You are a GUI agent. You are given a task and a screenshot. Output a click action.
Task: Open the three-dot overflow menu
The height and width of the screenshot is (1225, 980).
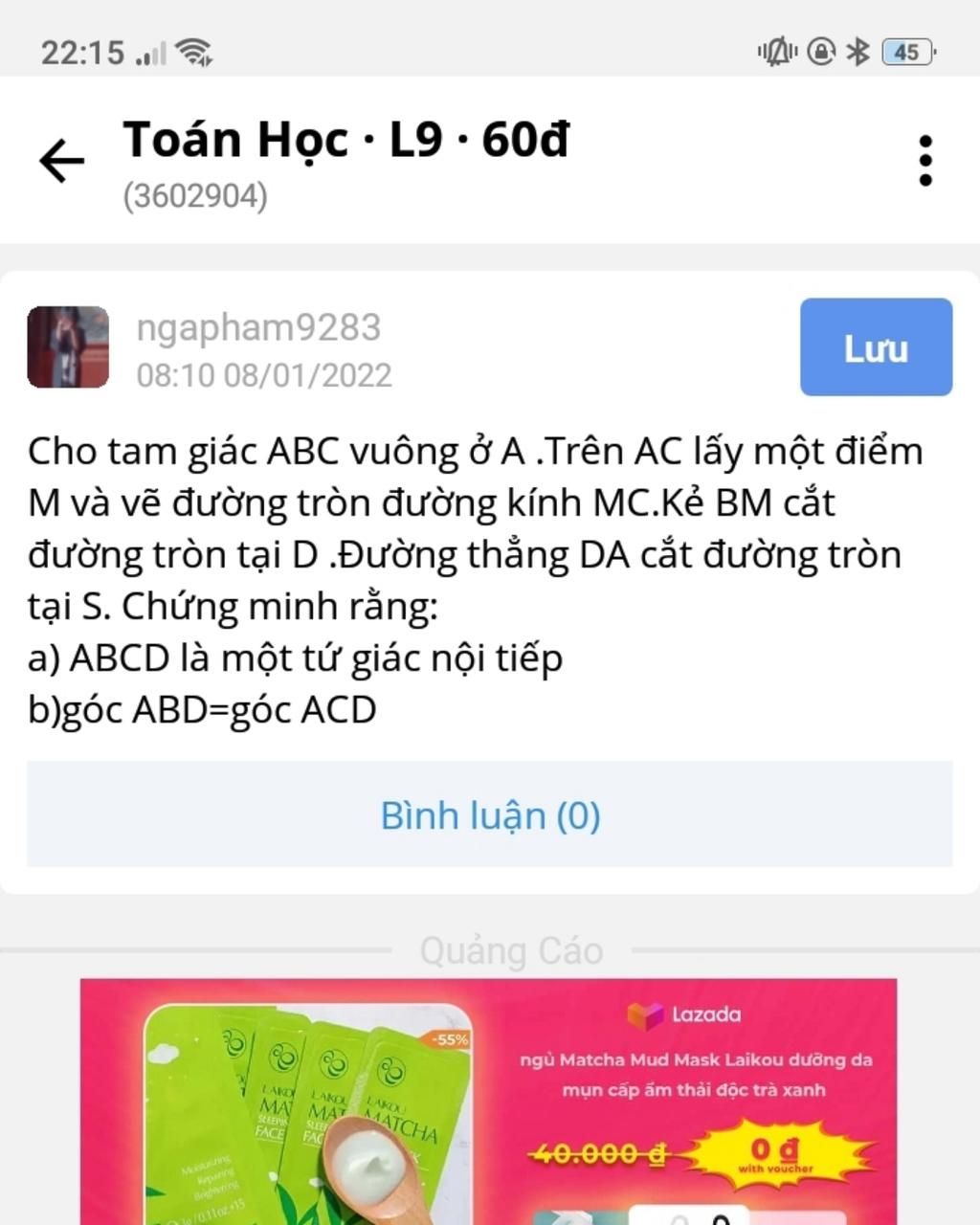tap(924, 160)
